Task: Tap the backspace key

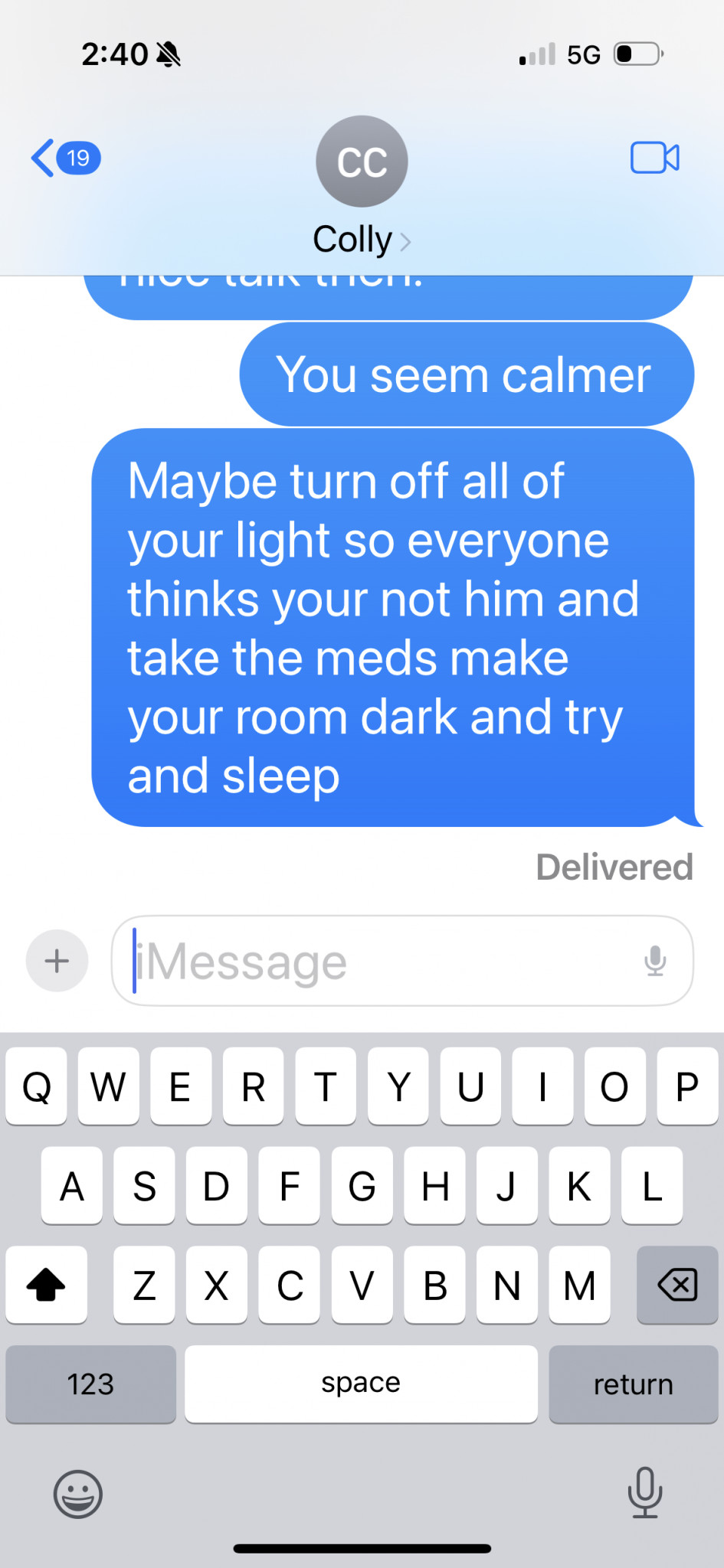Action: (677, 1285)
